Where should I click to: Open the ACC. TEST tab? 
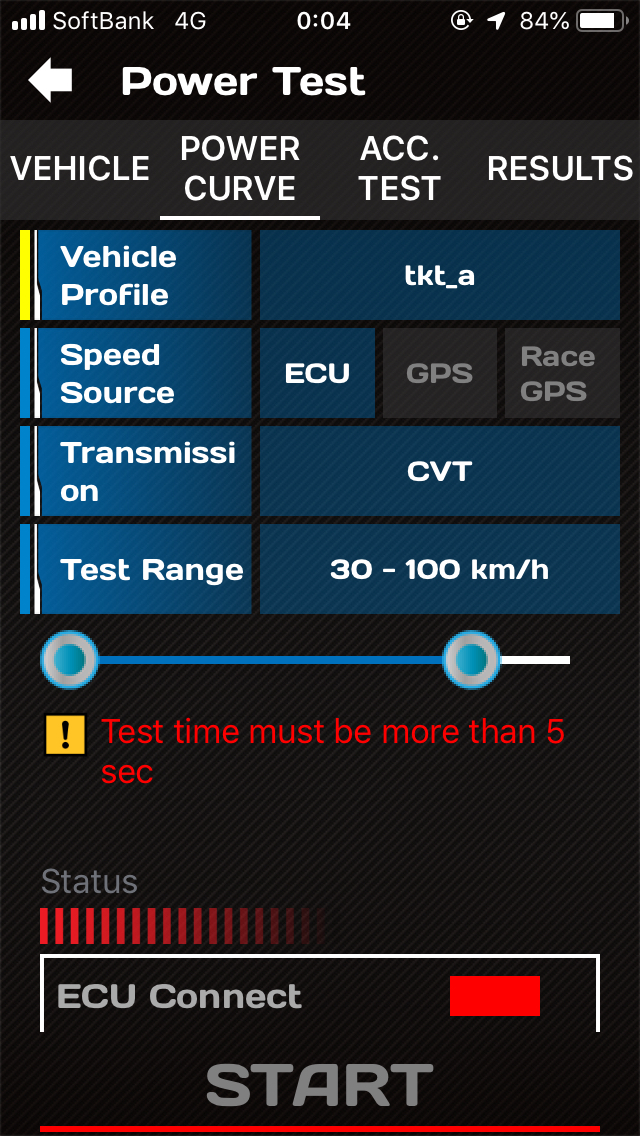pos(400,169)
